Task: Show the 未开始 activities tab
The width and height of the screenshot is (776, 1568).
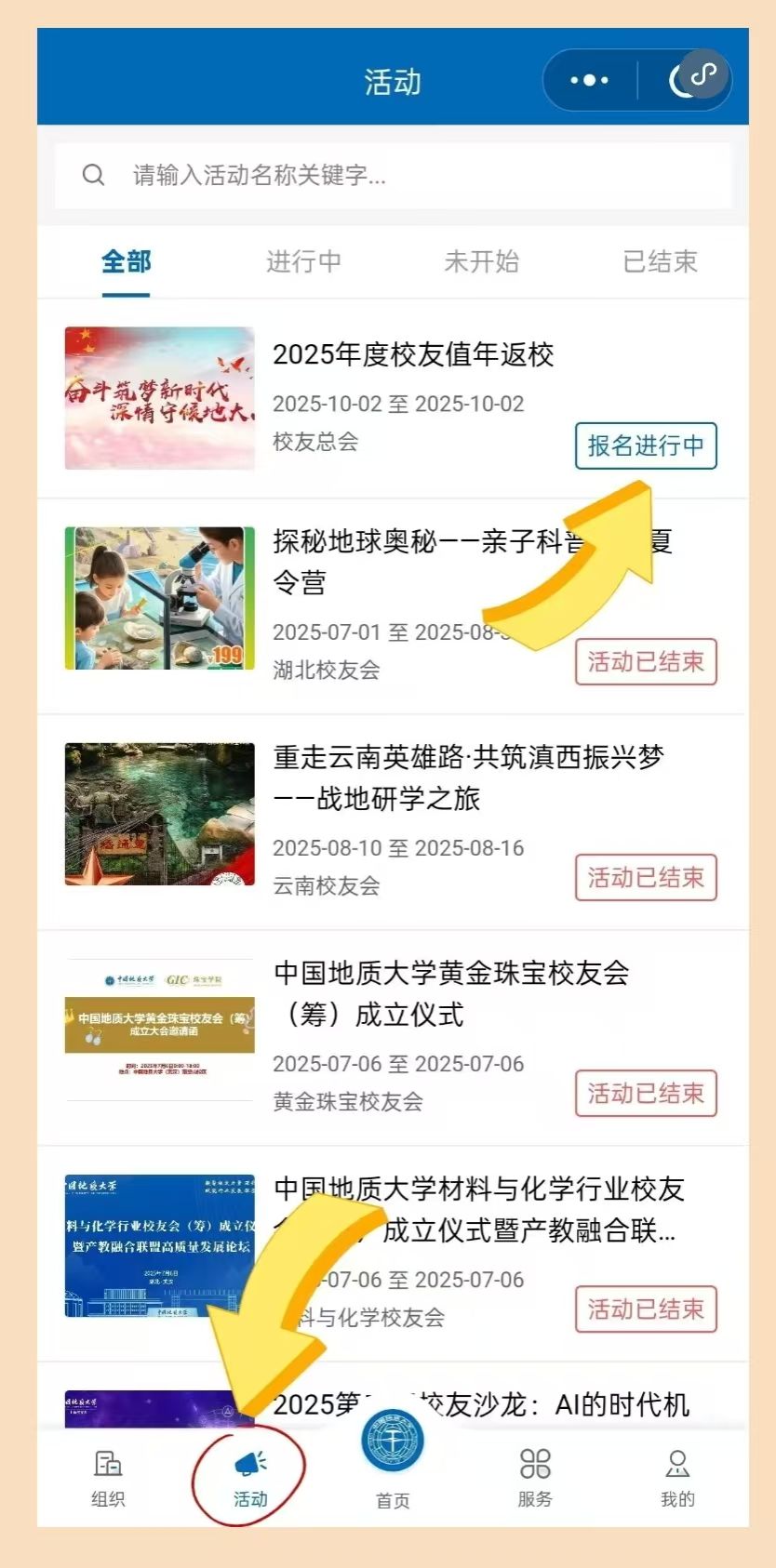Action: point(481,261)
